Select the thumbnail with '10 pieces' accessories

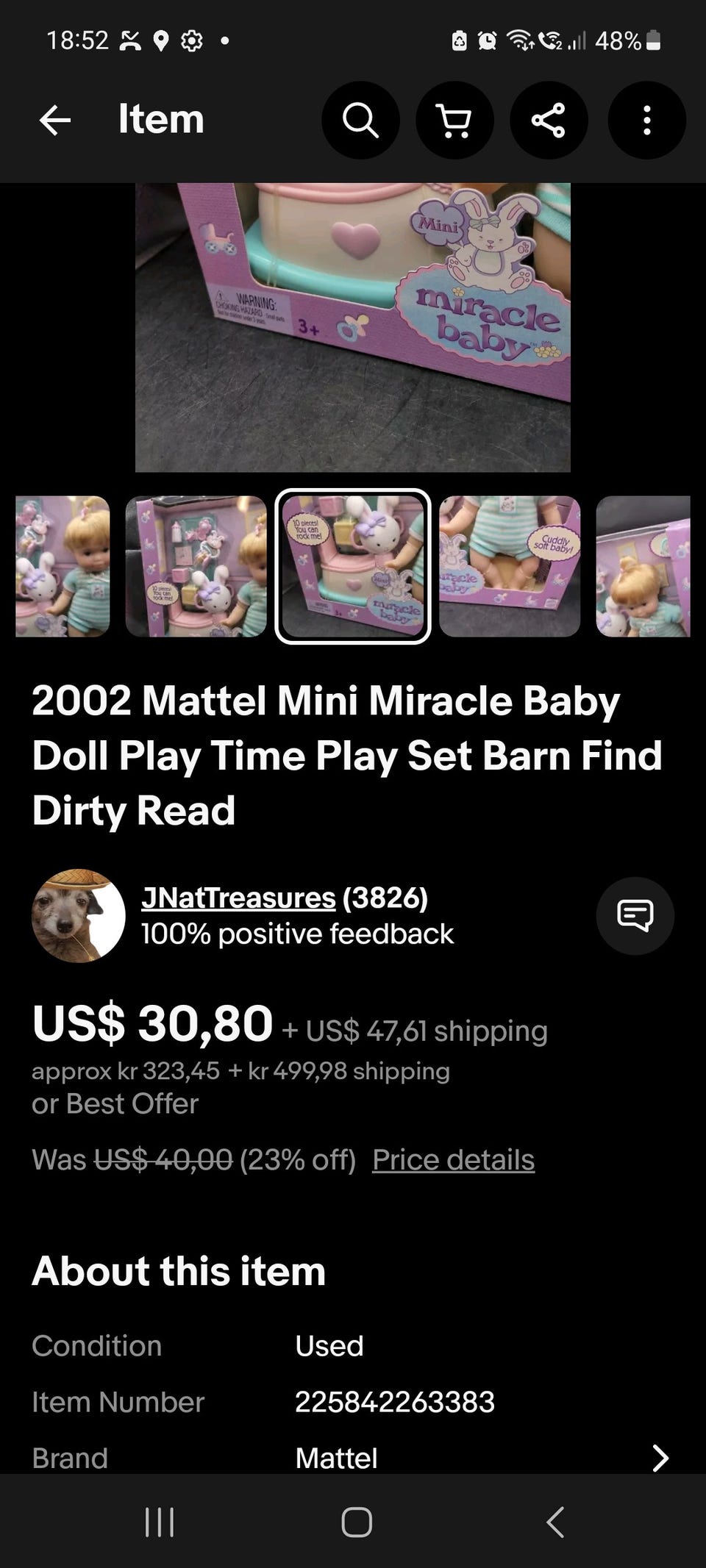pyautogui.click(x=196, y=566)
